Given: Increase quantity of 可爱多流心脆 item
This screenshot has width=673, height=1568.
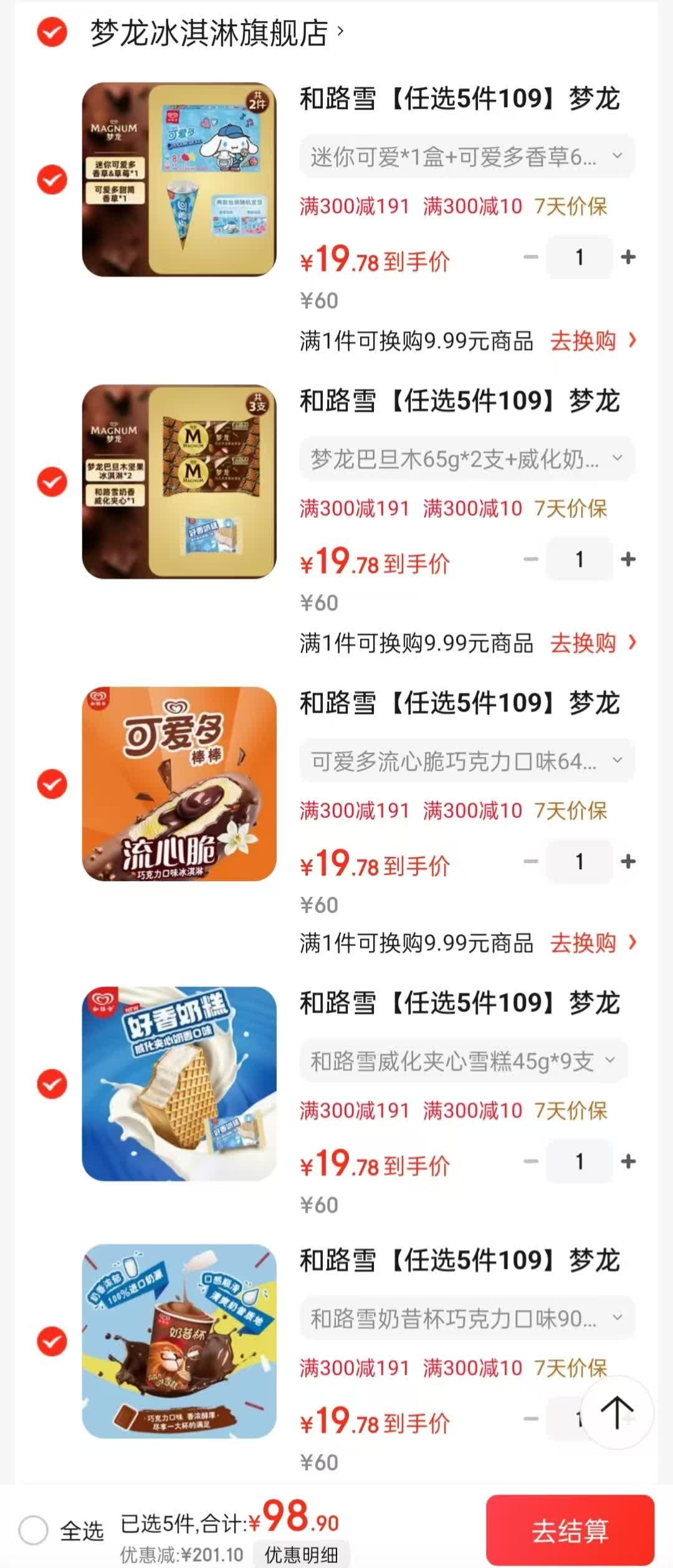Looking at the screenshot, I should [628, 861].
